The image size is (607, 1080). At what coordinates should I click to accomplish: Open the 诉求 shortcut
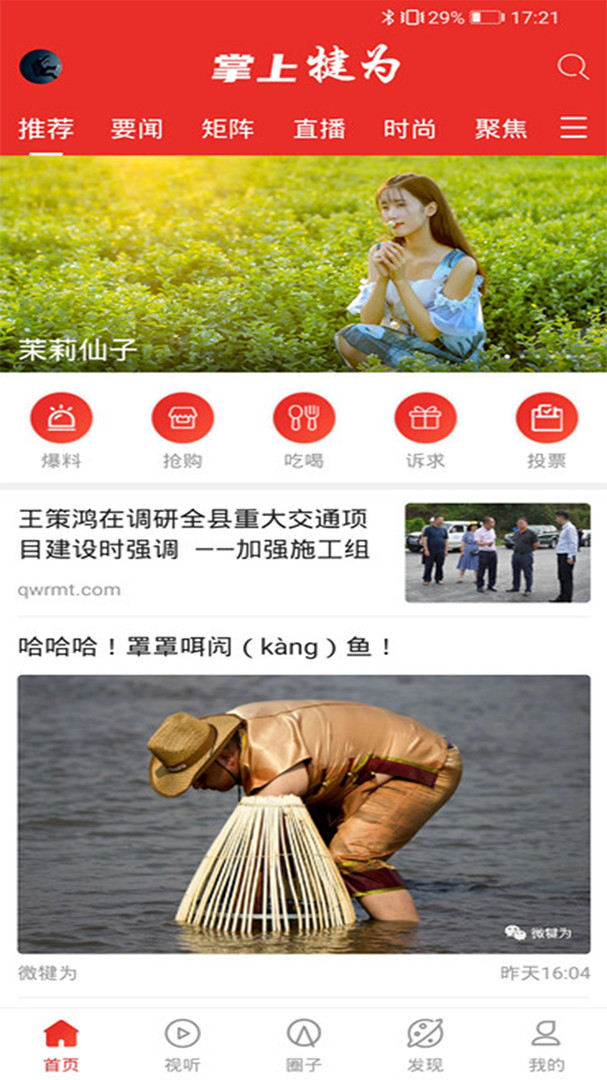pyautogui.click(x=425, y=430)
